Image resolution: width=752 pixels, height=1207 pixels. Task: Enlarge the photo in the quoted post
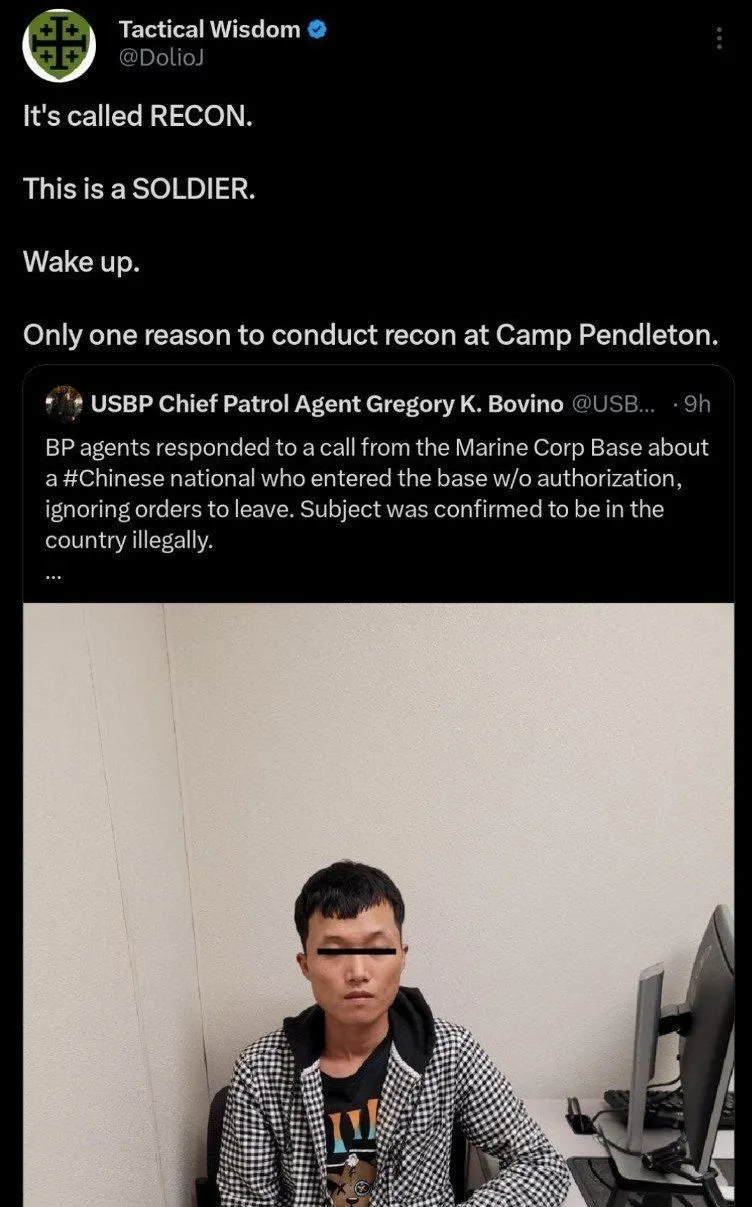378,904
